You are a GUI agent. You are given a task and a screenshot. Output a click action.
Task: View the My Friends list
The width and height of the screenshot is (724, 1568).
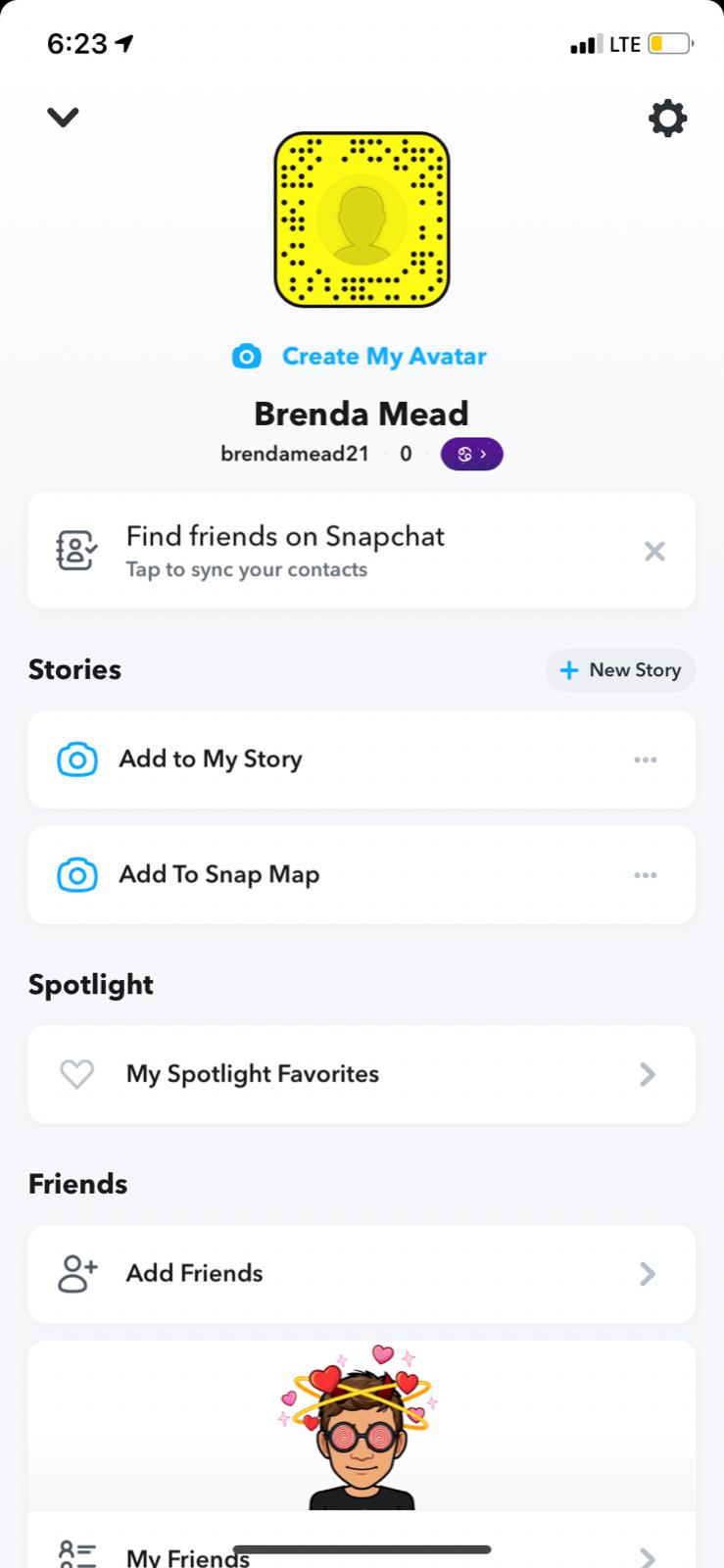tap(188, 1555)
